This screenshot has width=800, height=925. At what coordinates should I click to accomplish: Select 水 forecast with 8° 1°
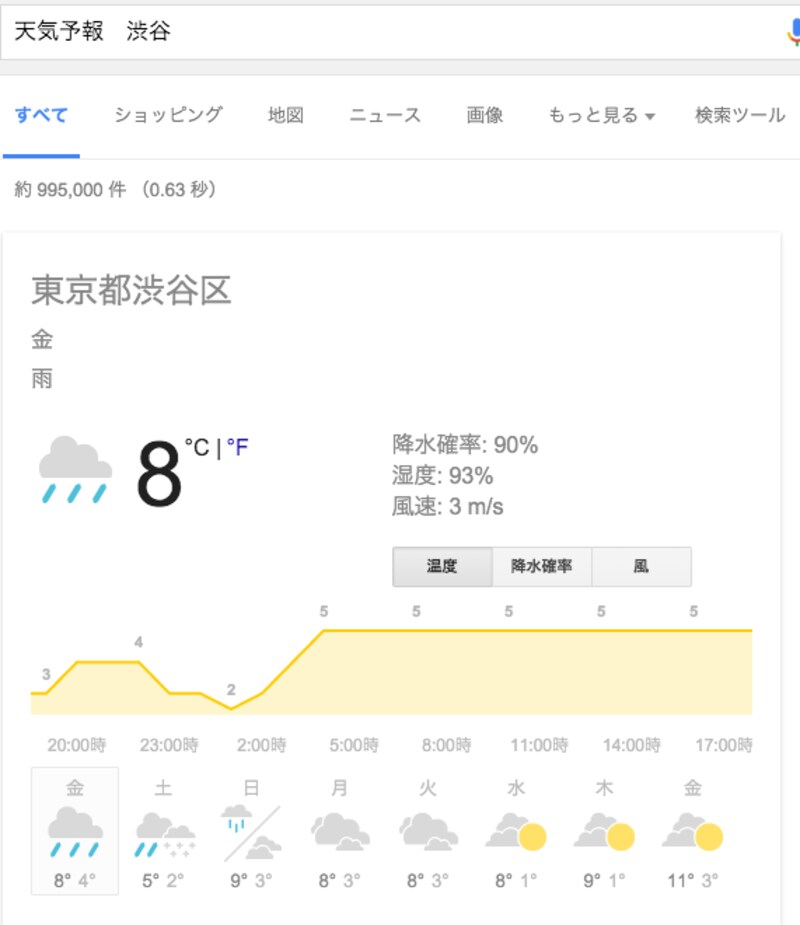click(516, 832)
